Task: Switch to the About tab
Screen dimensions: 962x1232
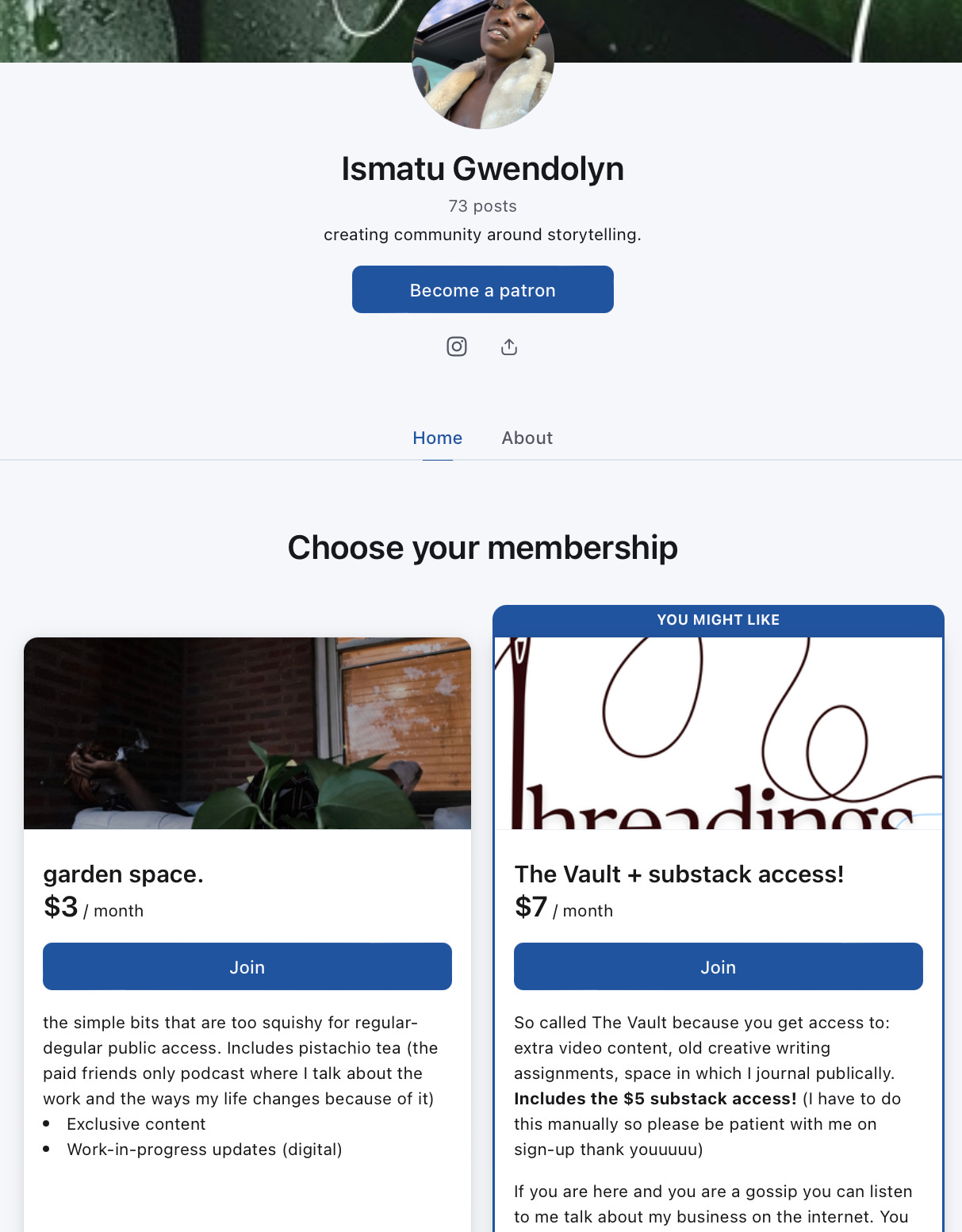Action: click(x=527, y=438)
